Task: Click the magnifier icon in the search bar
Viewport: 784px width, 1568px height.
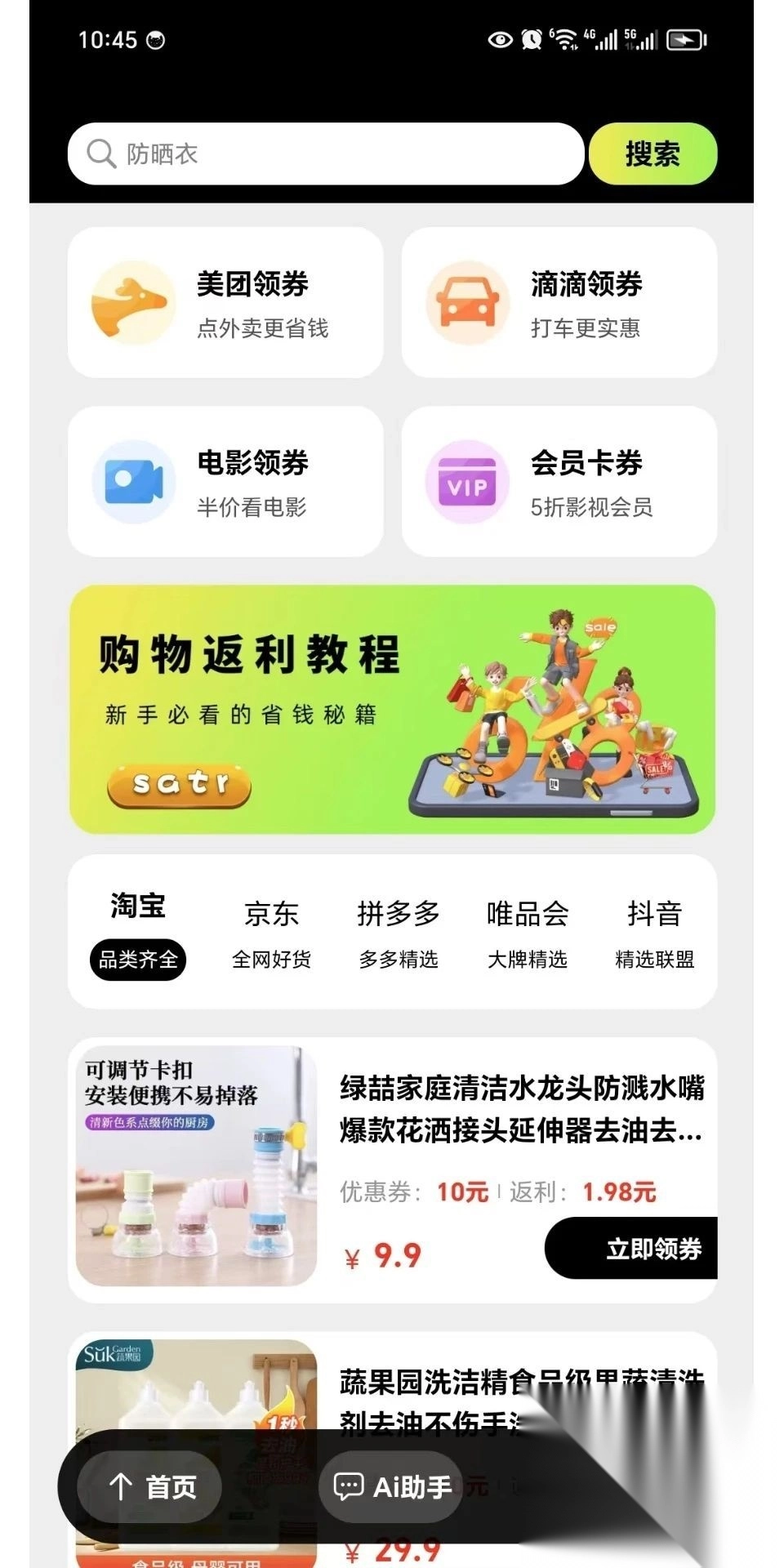Action: [x=100, y=153]
